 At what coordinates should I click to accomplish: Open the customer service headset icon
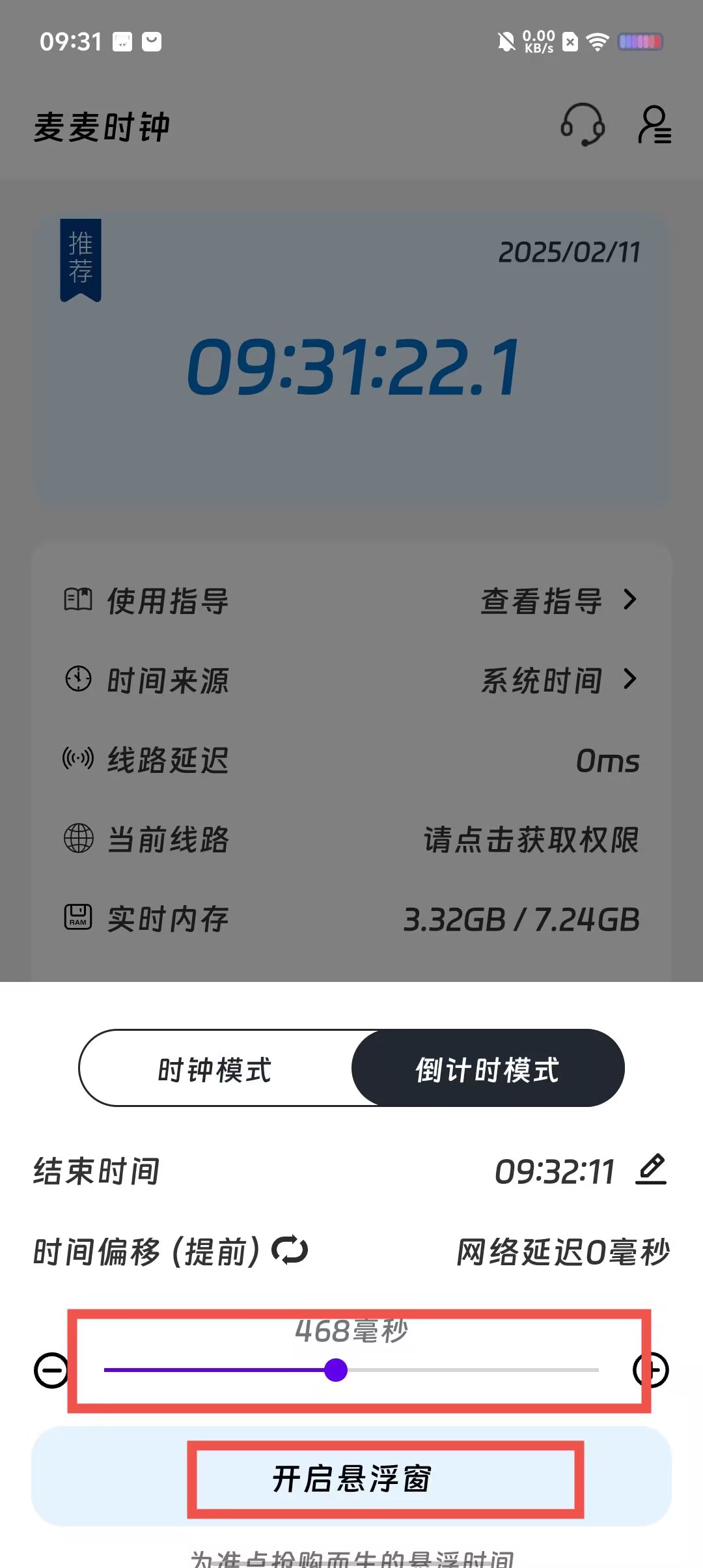click(x=583, y=124)
